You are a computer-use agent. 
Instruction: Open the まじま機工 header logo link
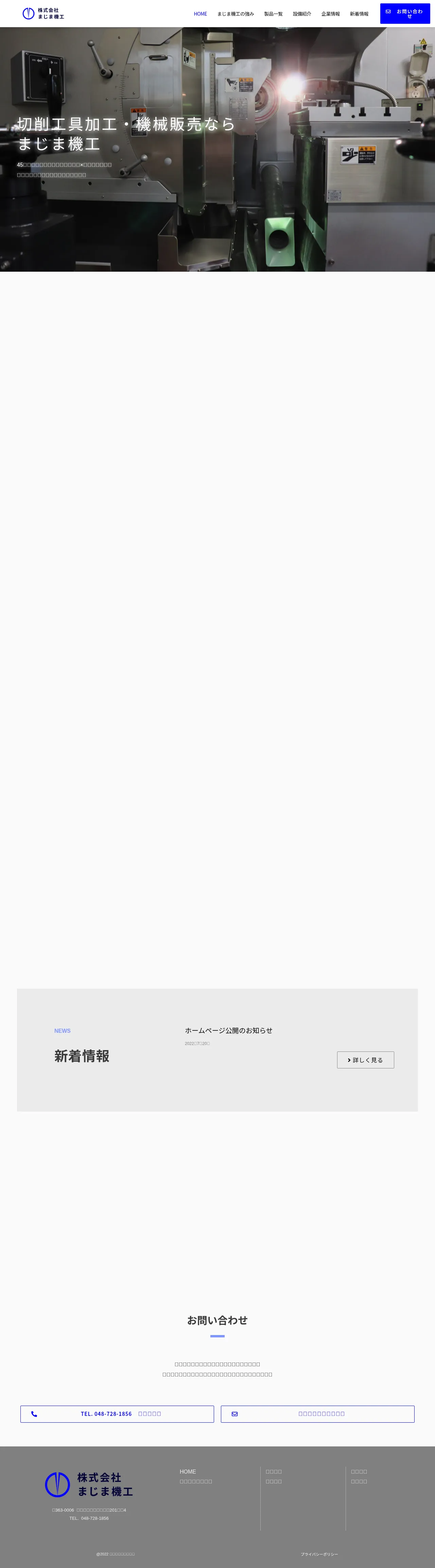coord(43,13)
